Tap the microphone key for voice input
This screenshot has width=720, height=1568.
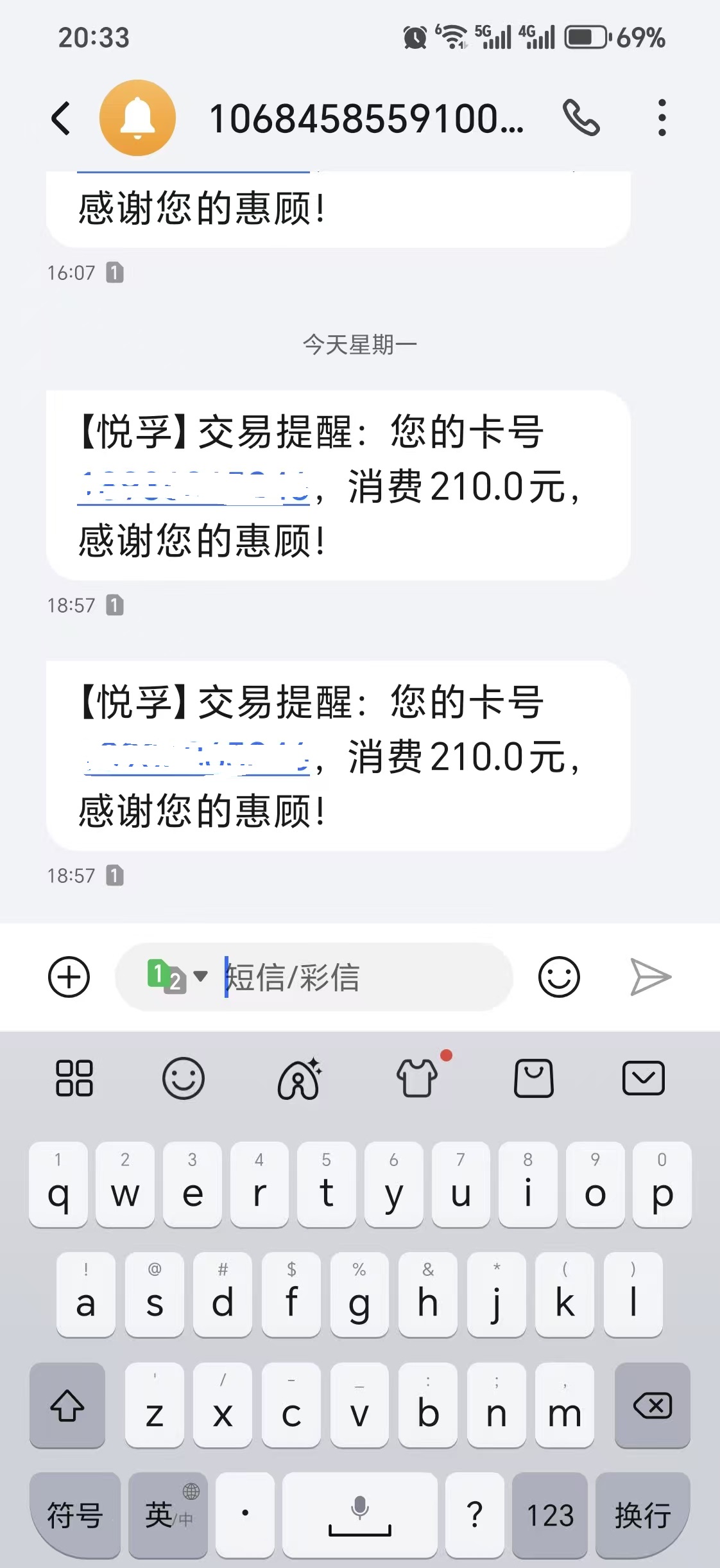[x=360, y=1513]
